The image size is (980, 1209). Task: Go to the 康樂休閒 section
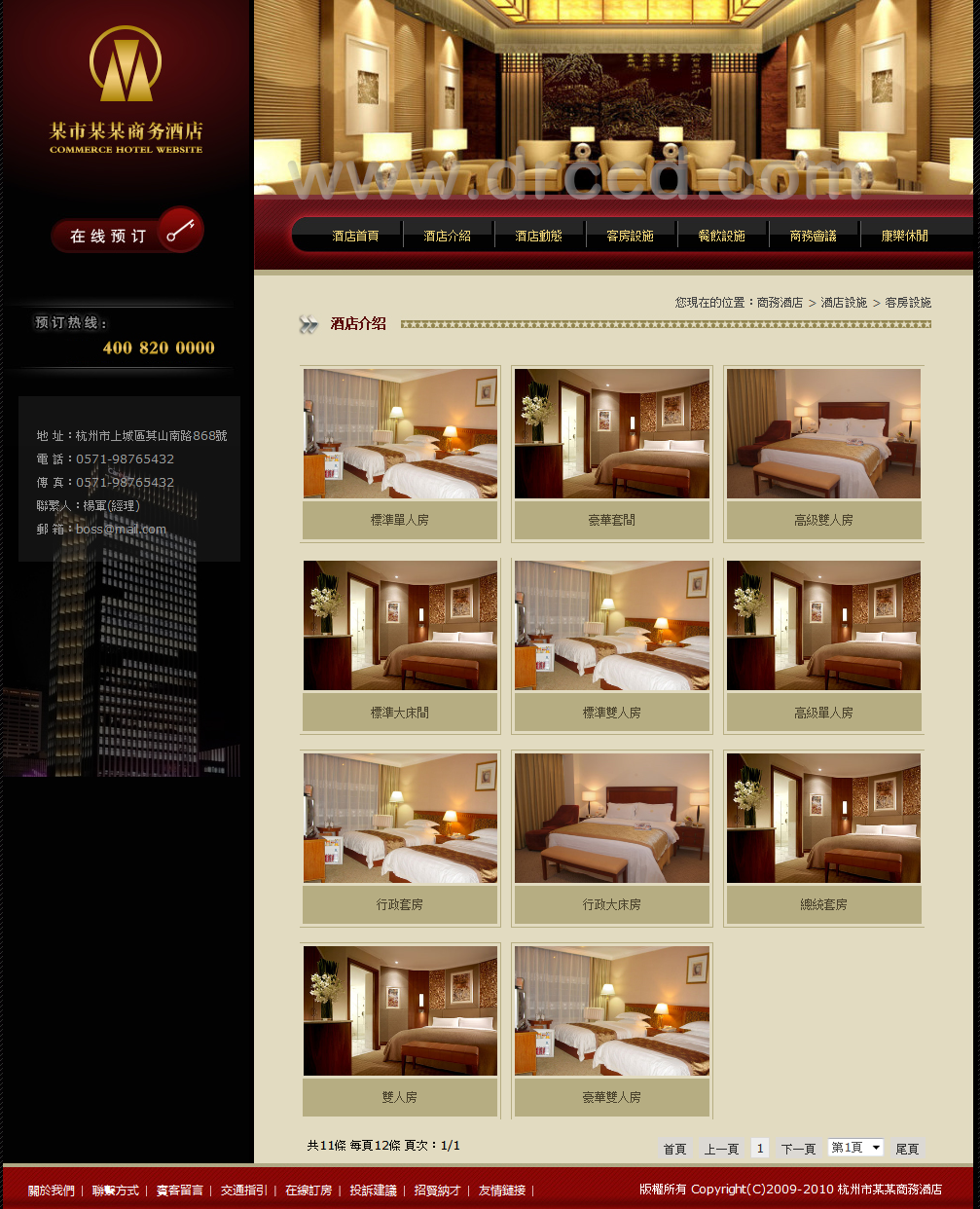[x=904, y=236]
